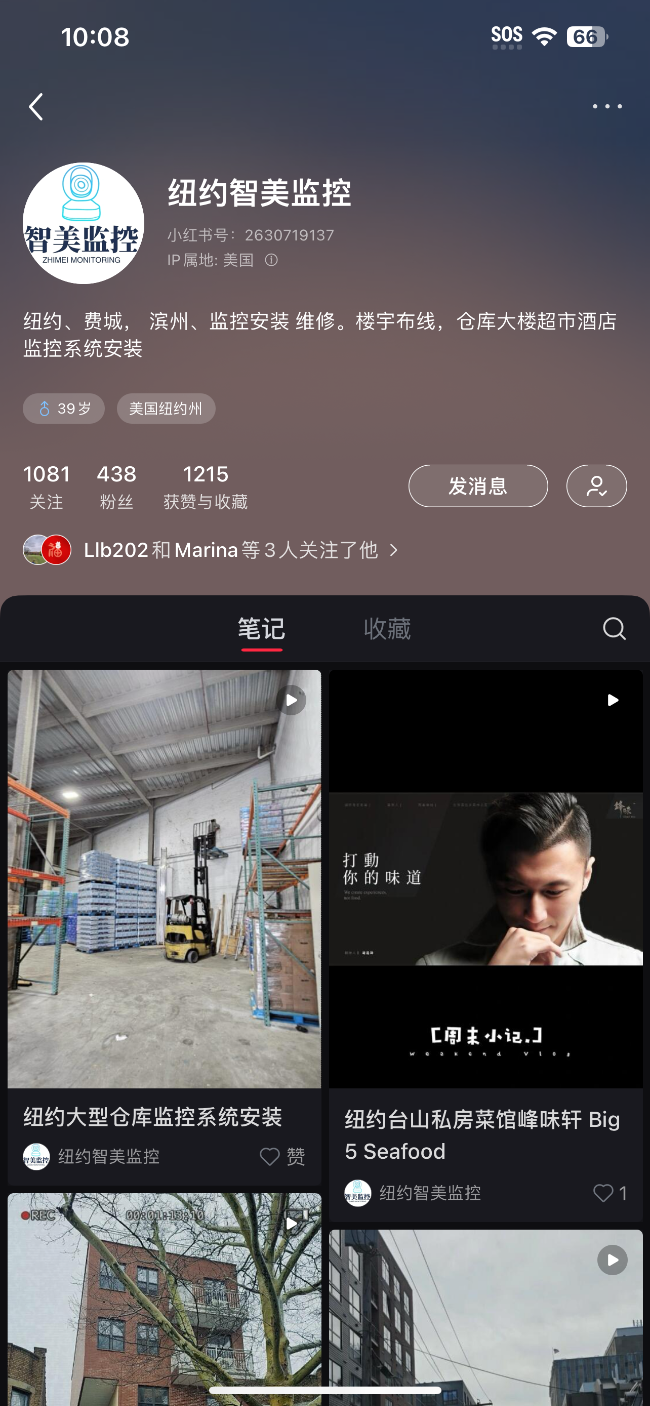This screenshot has width=650, height=1406.
Task: Like the Big 5 Seafood note
Action: (x=610, y=1192)
